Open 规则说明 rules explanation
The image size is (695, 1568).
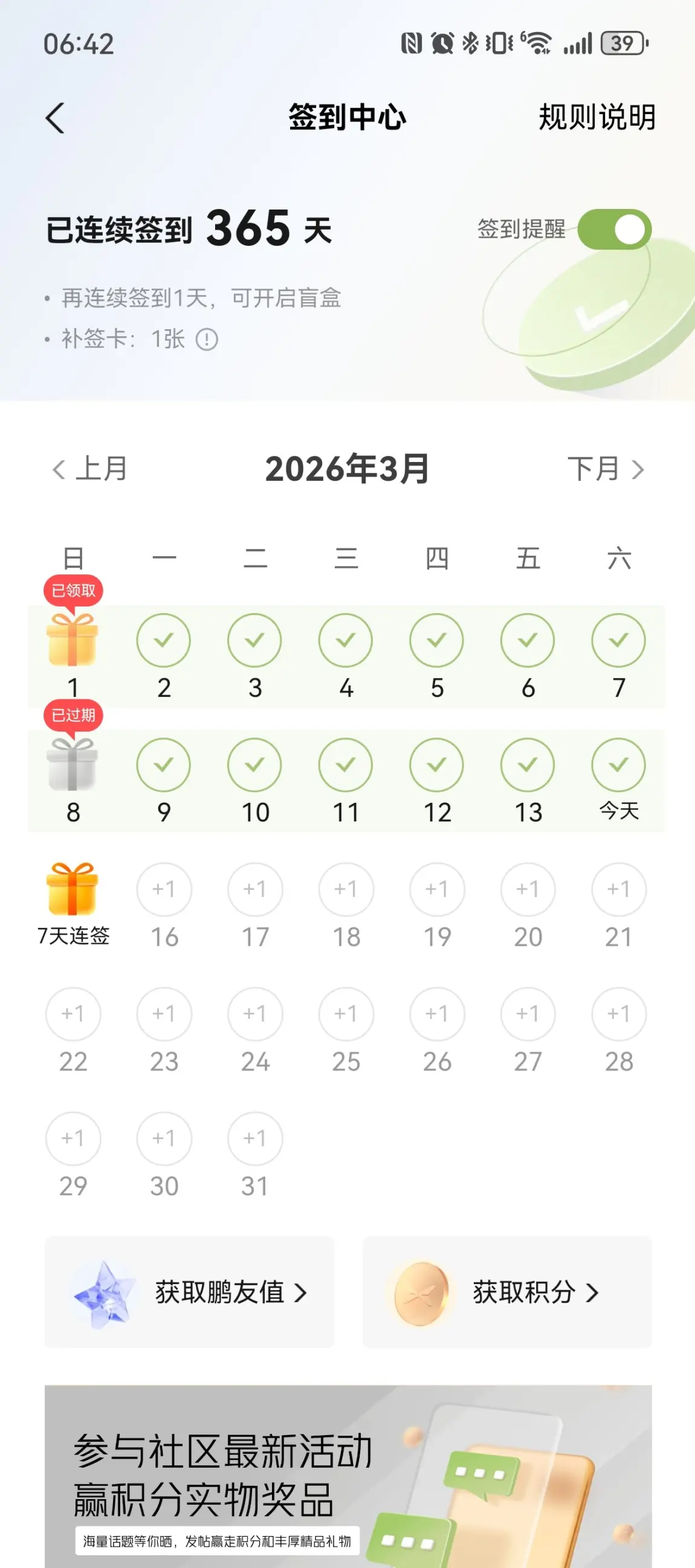[596, 117]
